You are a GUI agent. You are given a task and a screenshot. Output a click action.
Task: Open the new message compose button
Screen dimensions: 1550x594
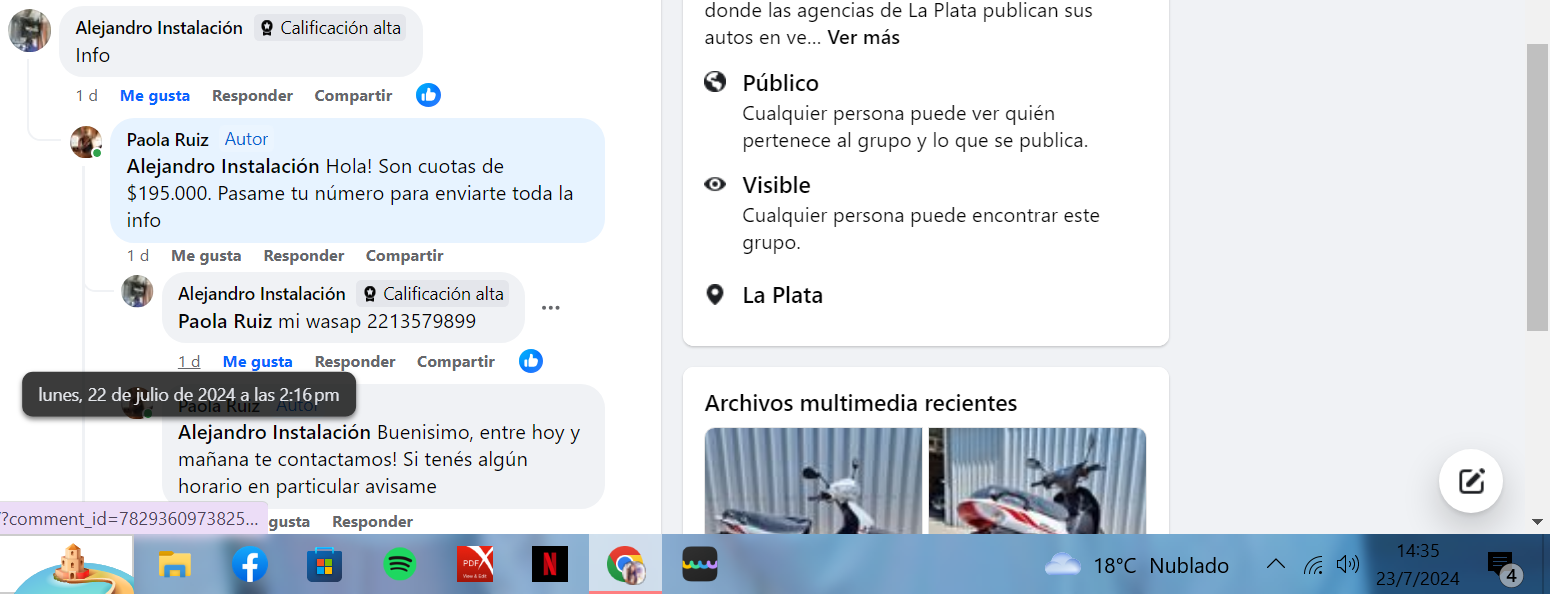tap(1470, 481)
